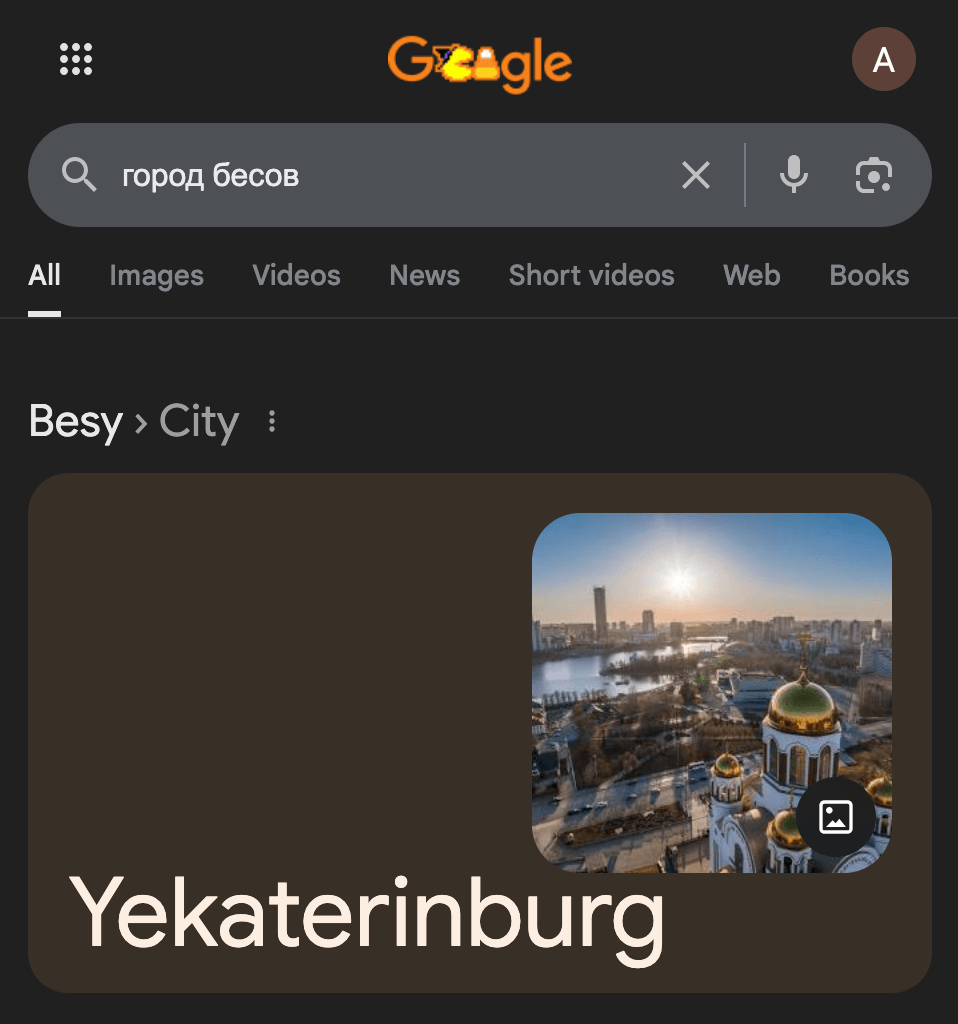This screenshot has width=958, height=1024.
Task: Switch to the Web tab
Action: tap(751, 276)
